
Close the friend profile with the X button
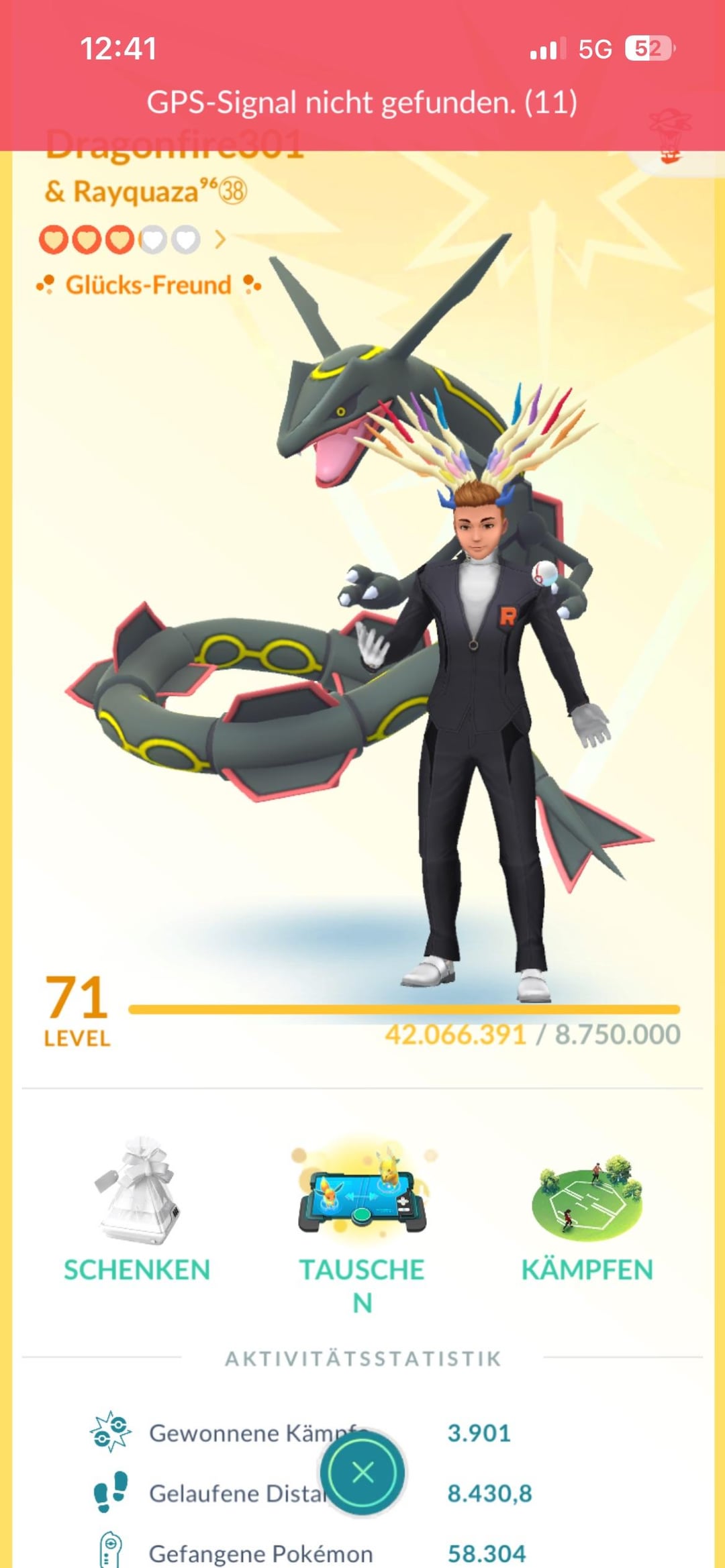coord(362,1473)
